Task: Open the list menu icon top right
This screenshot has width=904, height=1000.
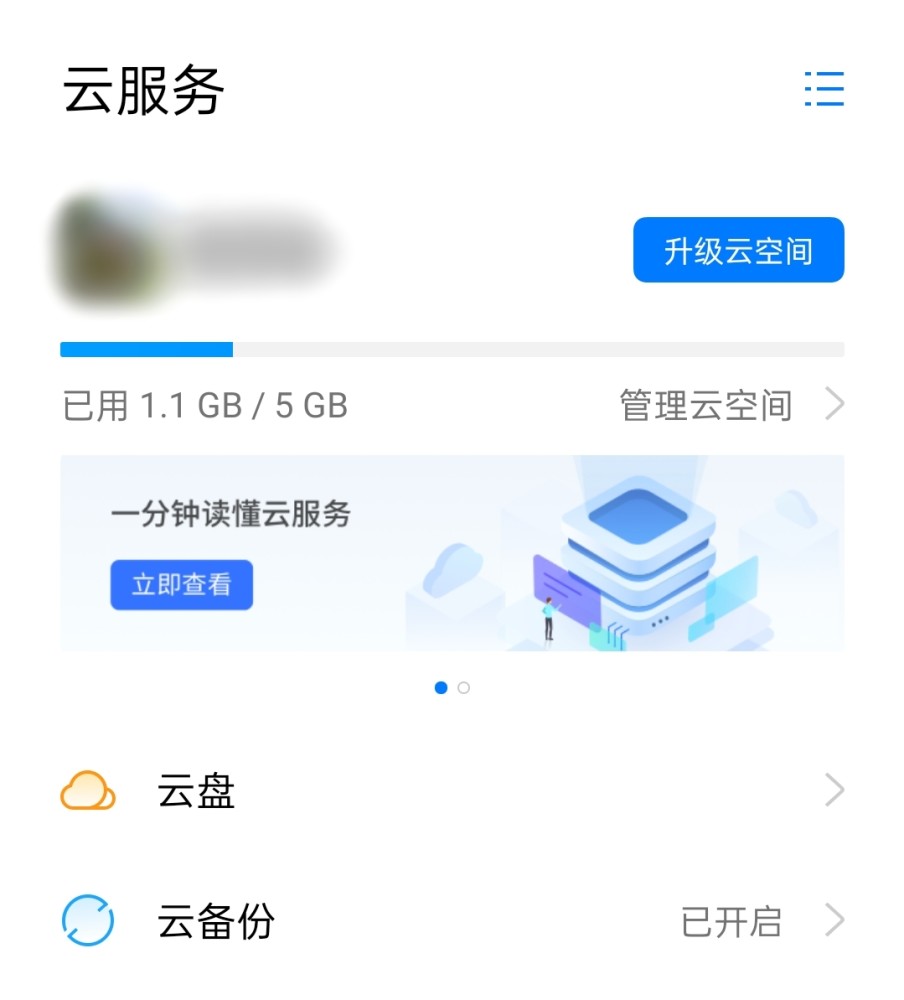Action: pos(824,90)
